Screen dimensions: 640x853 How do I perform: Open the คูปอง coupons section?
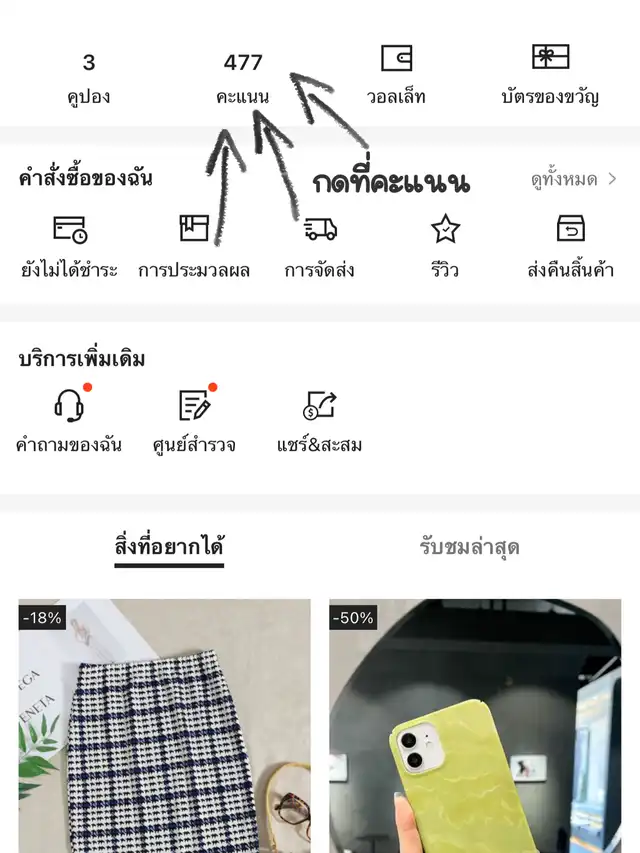click(x=89, y=78)
